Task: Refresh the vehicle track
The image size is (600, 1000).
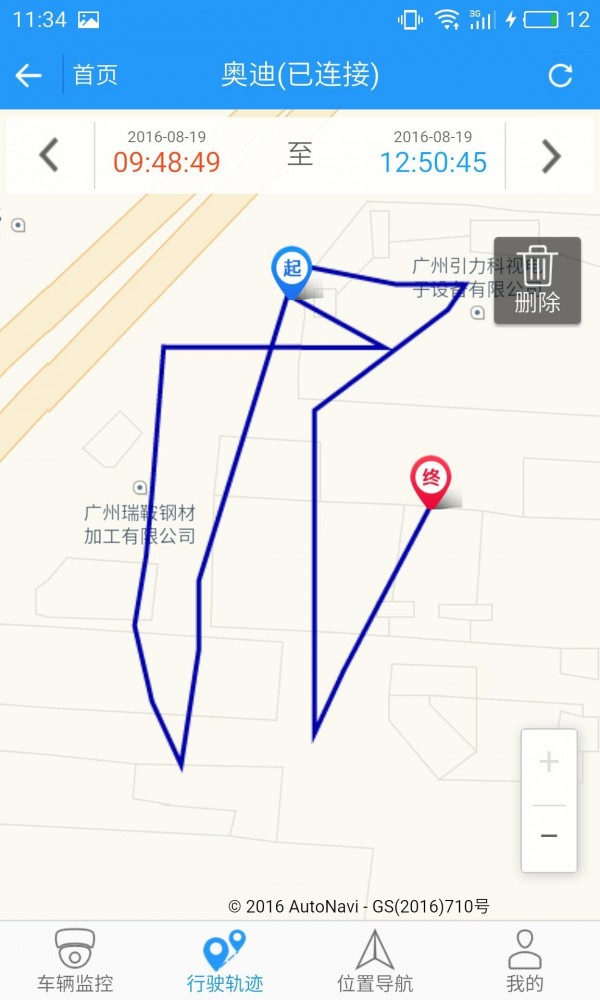Action: pyautogui.click(x=560, y=75)
